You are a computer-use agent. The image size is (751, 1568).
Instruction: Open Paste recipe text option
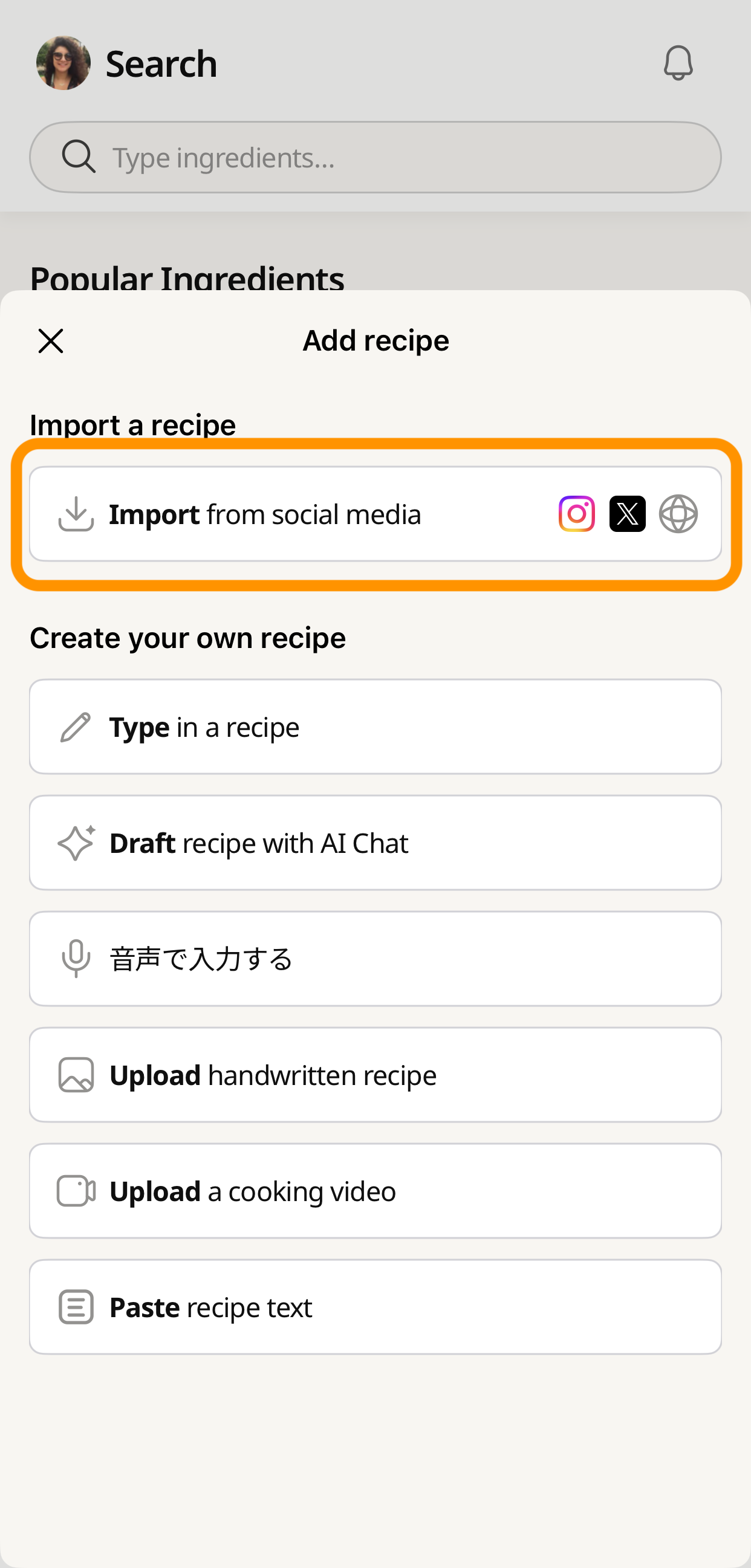pyautogui.click(x=375, y=1307)
